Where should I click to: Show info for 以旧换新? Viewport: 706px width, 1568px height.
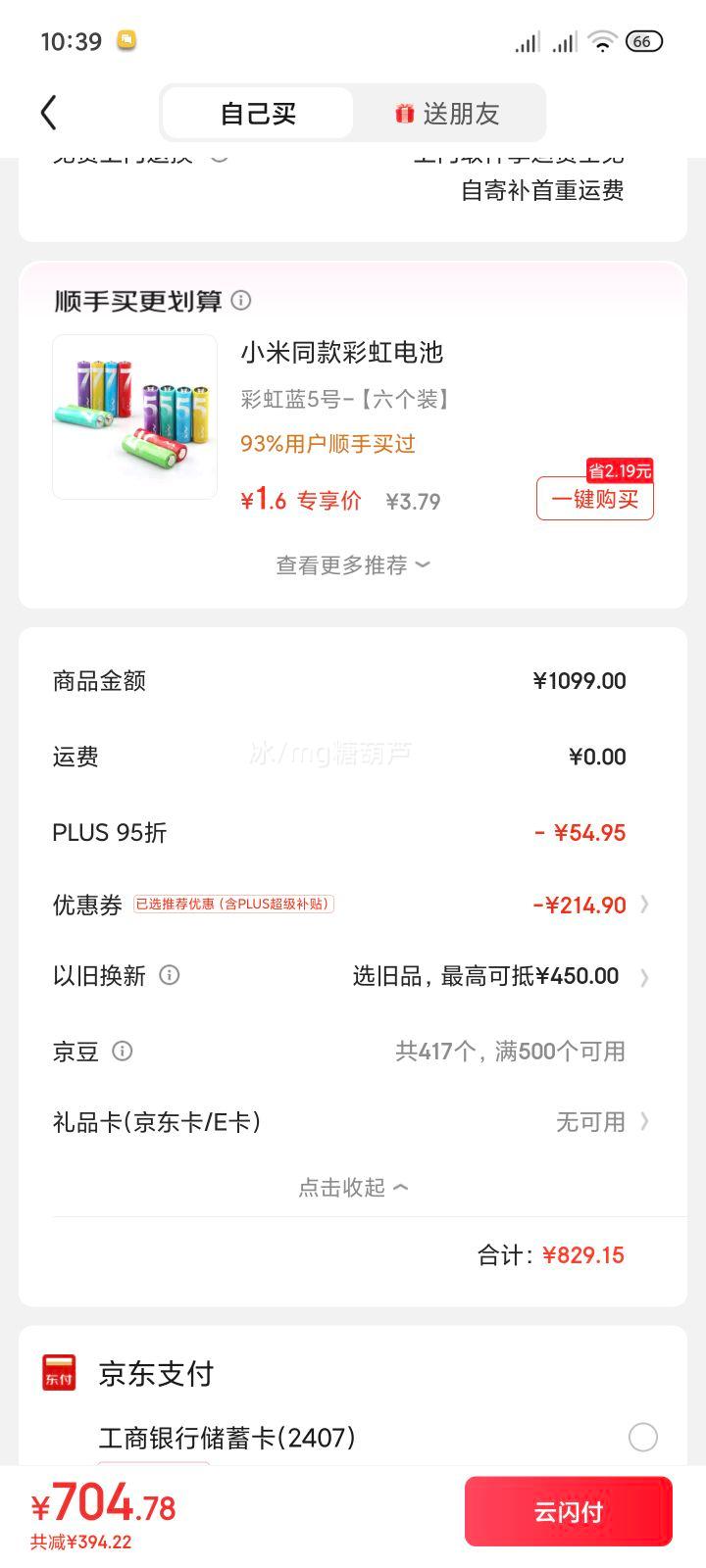pyautogui.click(x=170, y=975)
